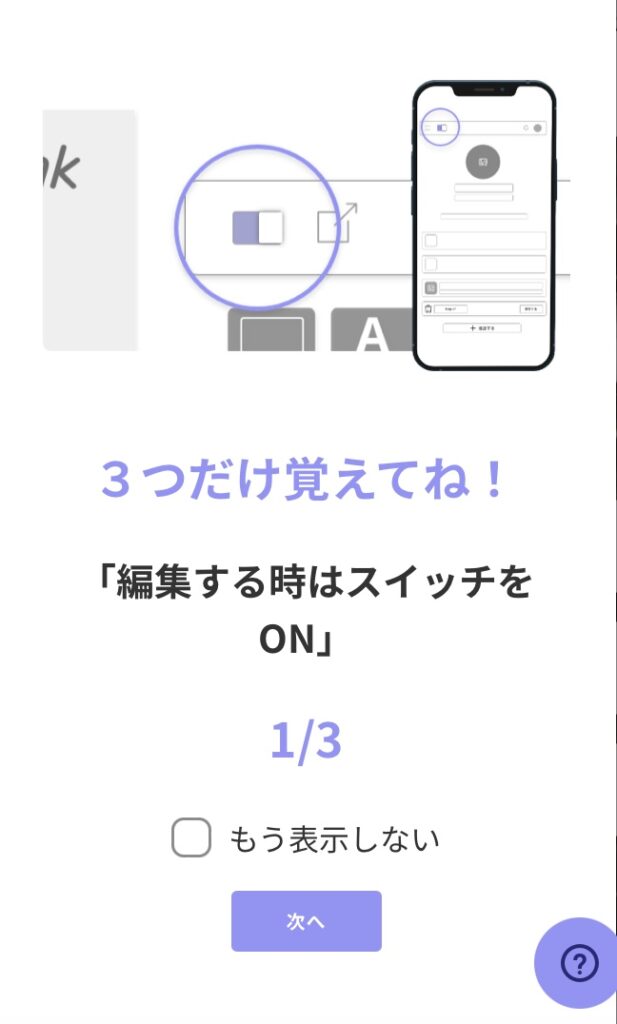Open the help question mark button
This screenshot has height=1024, width=617.
[x=579, y=963]
